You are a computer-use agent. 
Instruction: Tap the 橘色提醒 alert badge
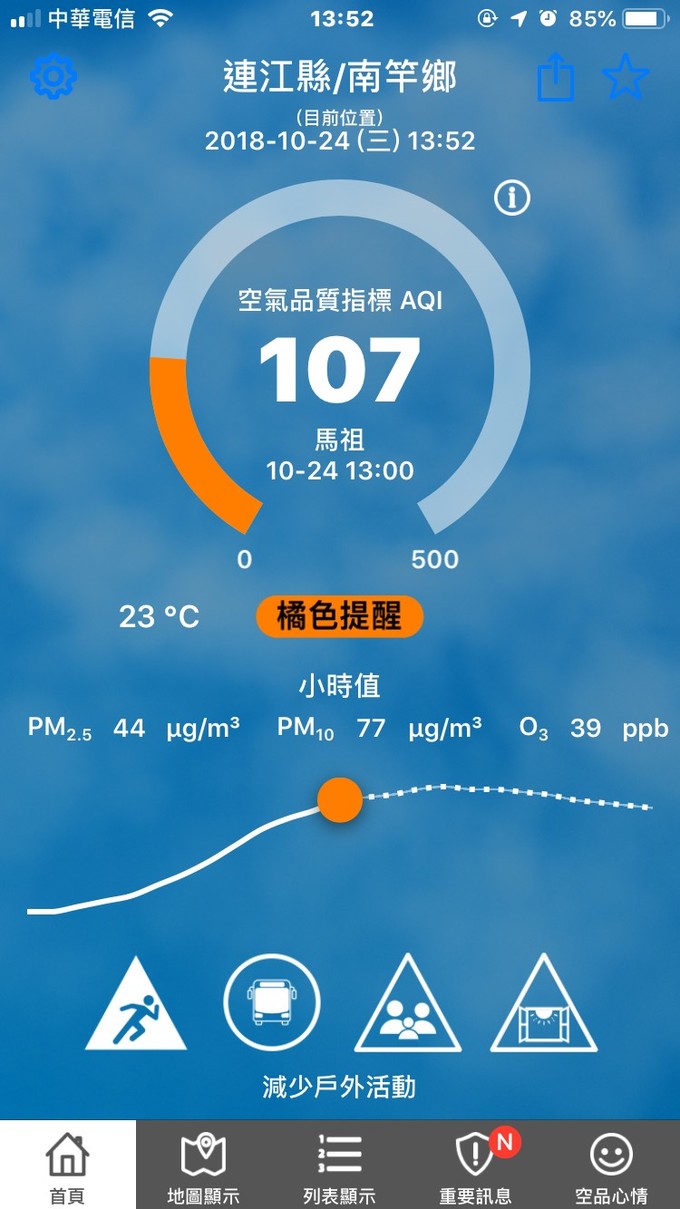pyautogui.click(x=340, y=617)
